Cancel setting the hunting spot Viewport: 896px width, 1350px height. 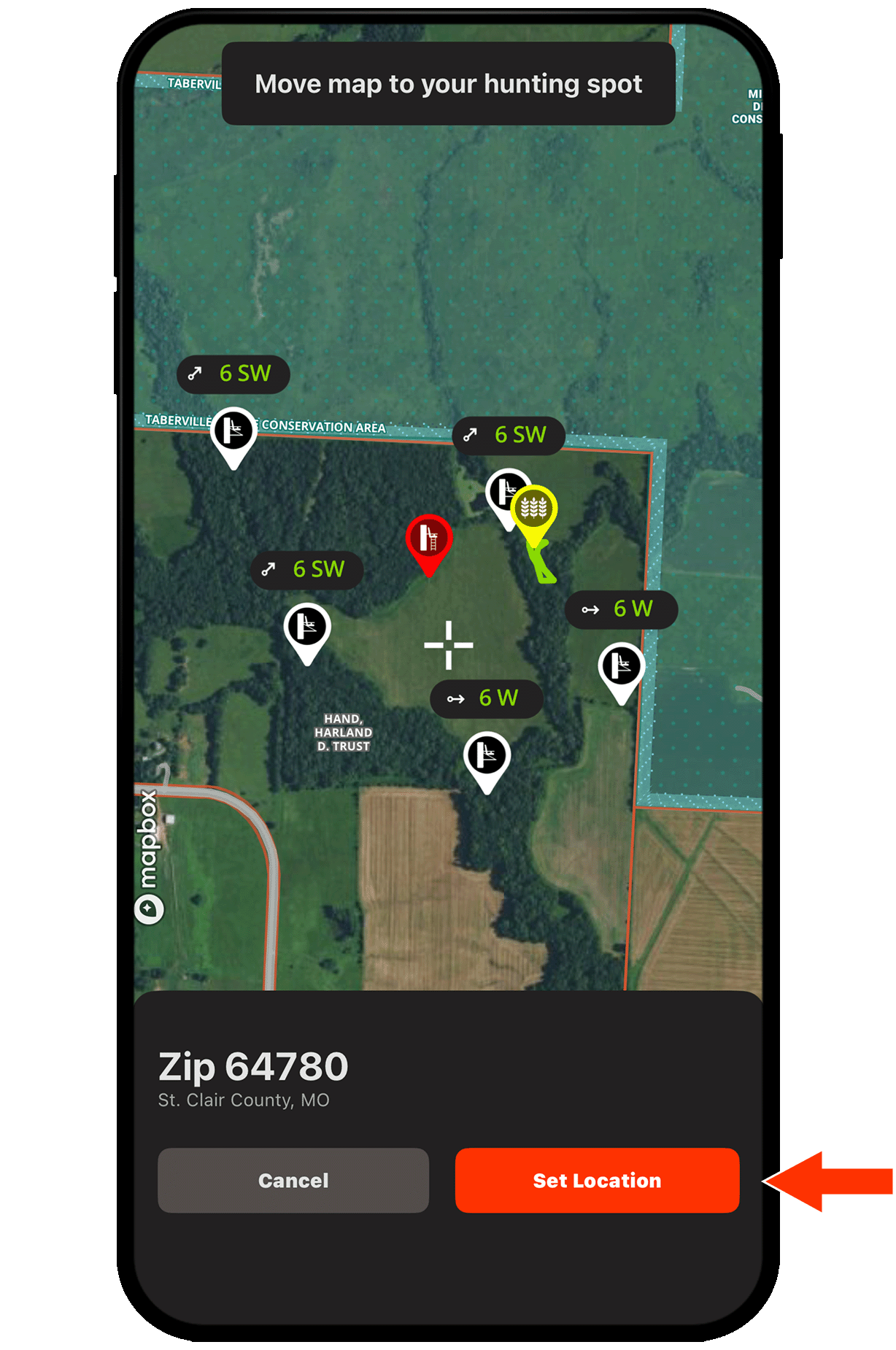pos(293,1180)
